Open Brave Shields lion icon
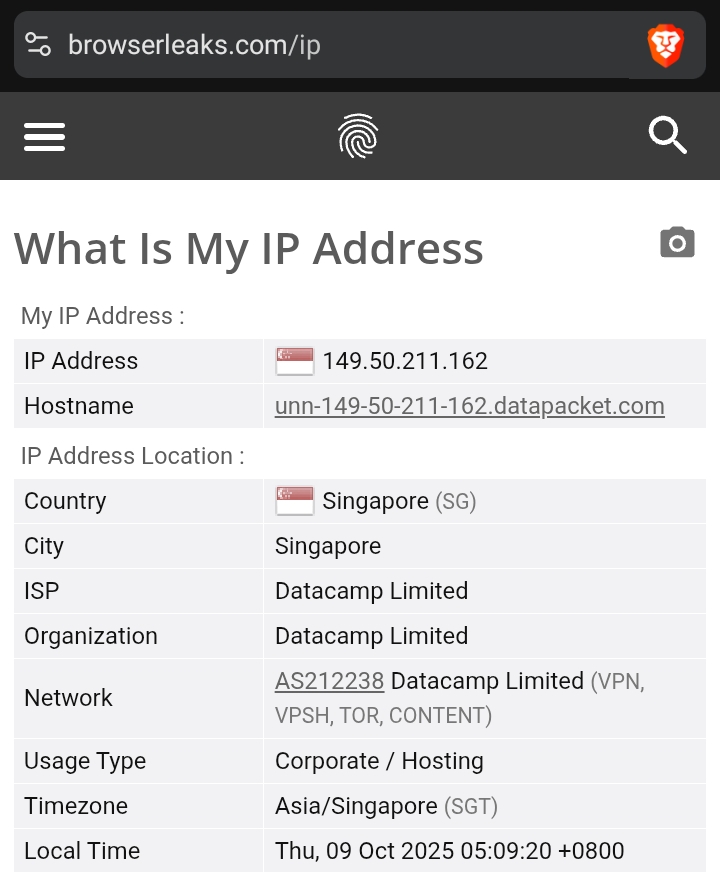The width and height of the screenshot is (720, 872). [664, 45]
